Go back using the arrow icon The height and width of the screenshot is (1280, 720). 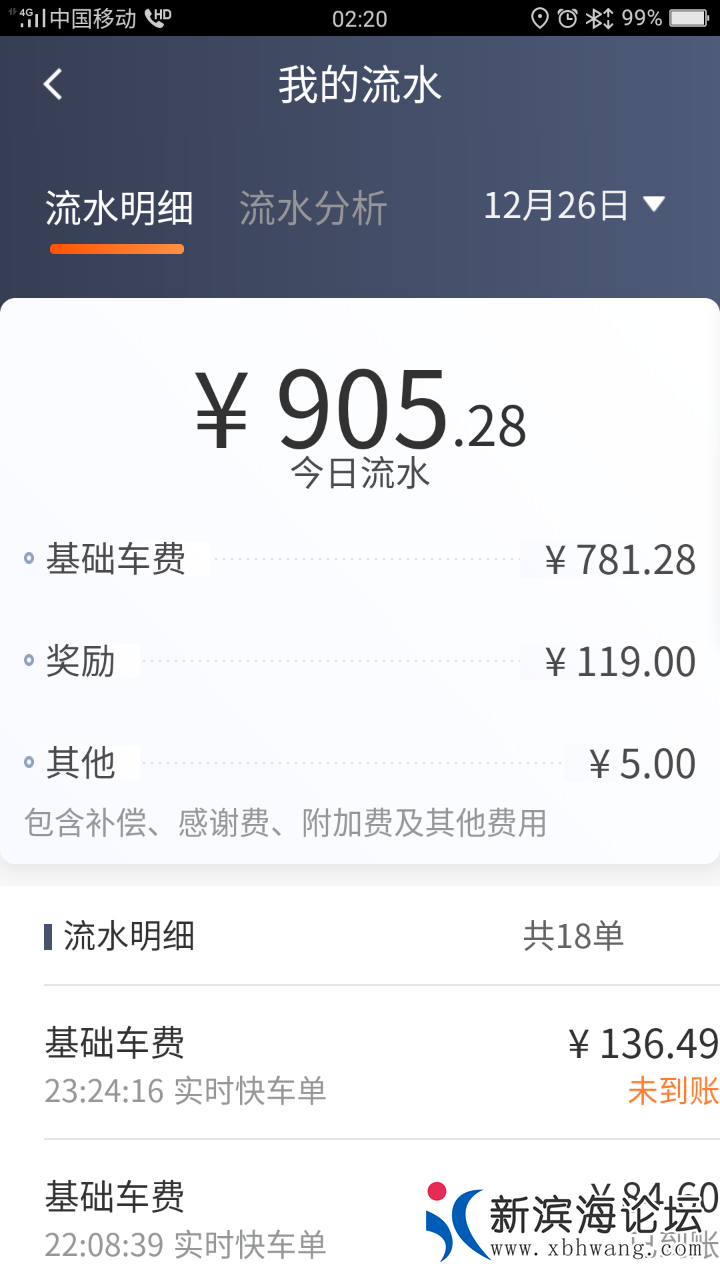click(53, 85)
